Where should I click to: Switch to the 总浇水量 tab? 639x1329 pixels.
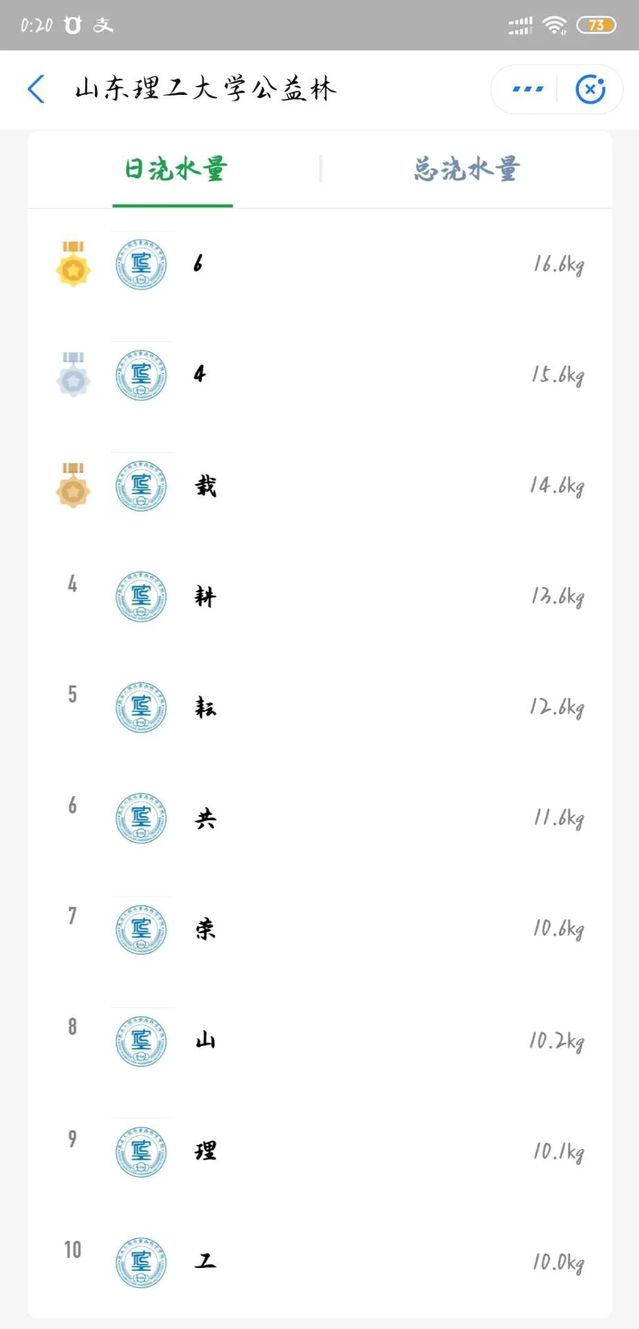(466, 169)
